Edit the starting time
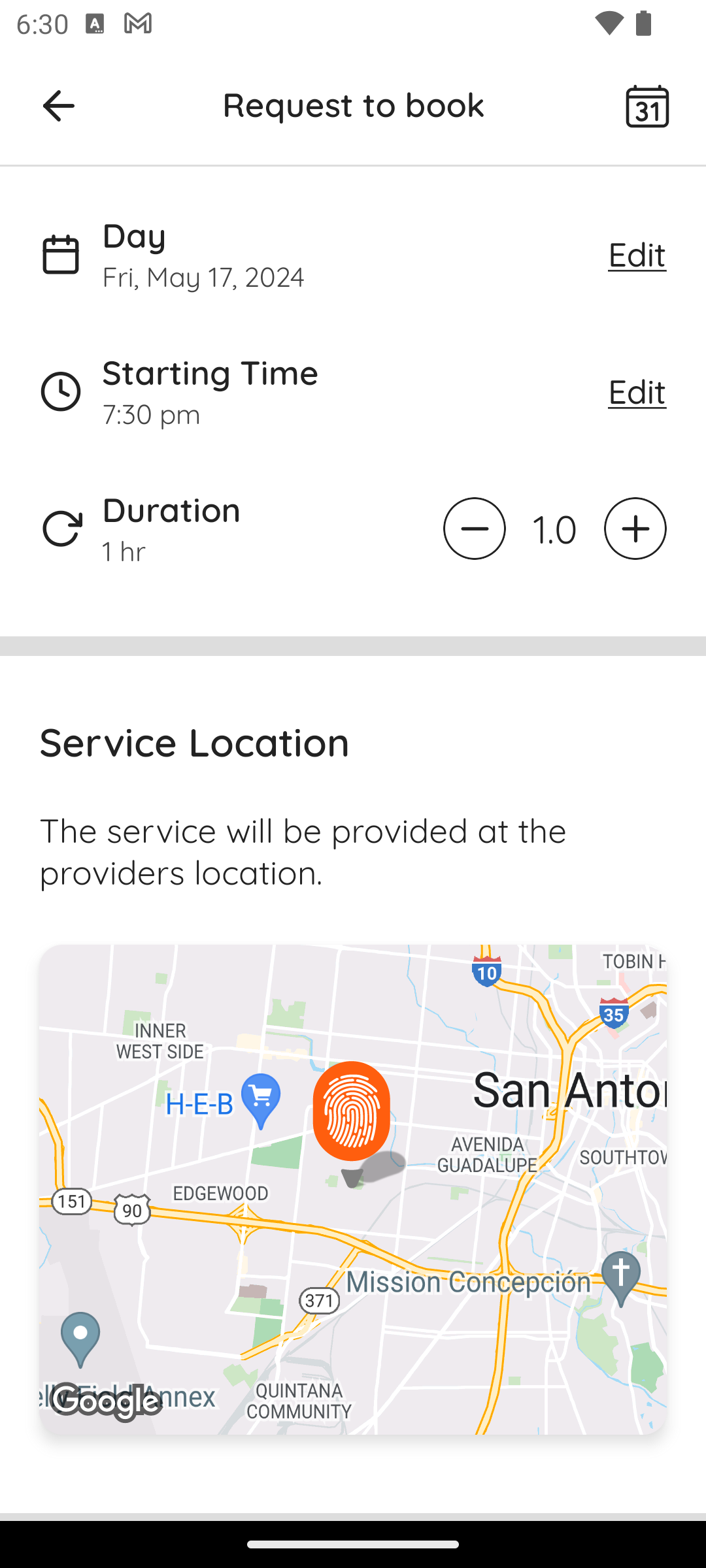The image size is (706, 1568). (637, 392)
